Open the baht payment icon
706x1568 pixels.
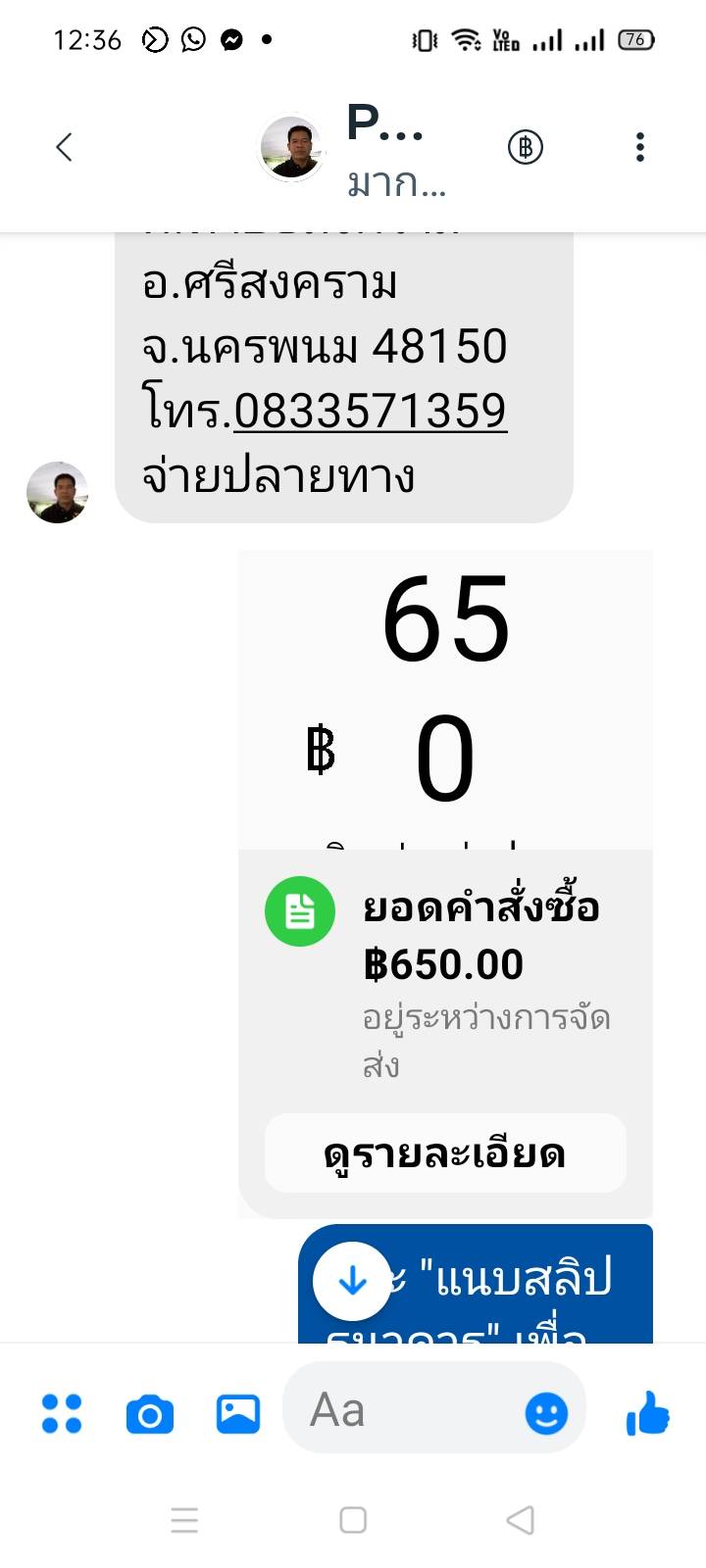pyautogui.click(x=526, y=148)
